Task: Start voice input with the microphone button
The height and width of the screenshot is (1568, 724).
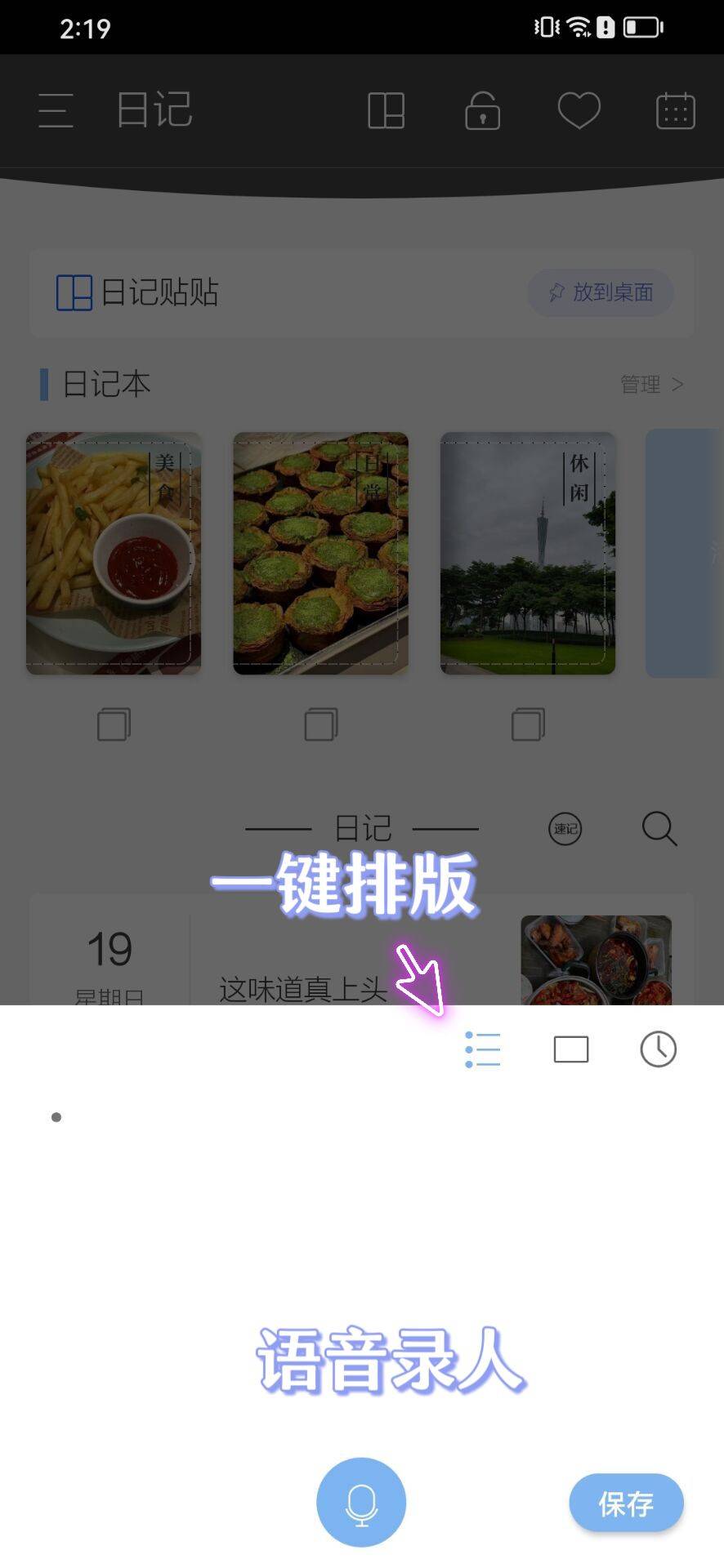Action: (x=361, y=1502)
